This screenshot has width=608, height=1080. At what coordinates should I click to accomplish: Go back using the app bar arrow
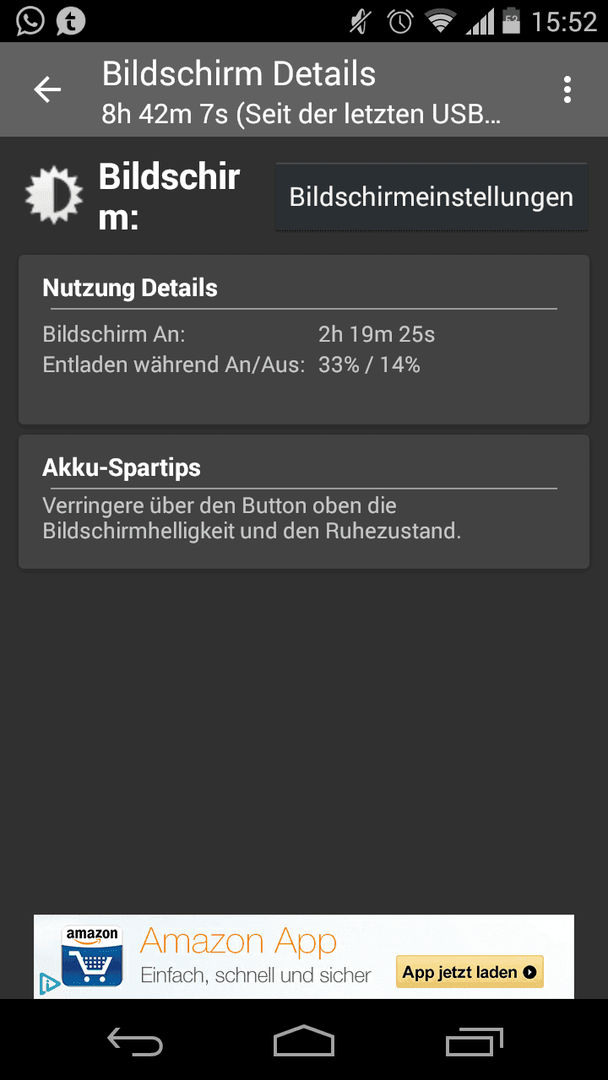coord(47,90)
